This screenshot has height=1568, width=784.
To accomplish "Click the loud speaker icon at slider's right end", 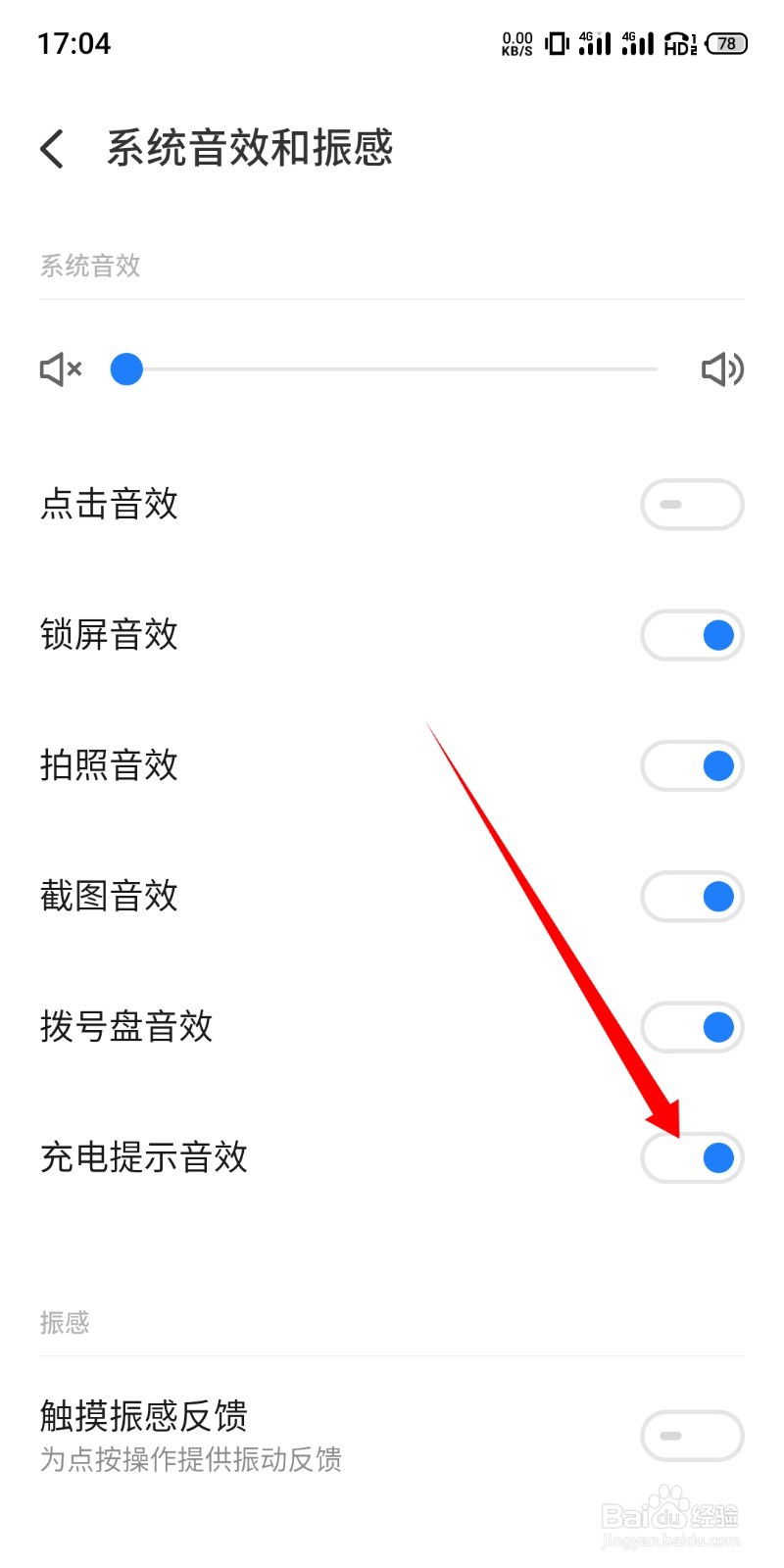I will [x=722, y=368].
